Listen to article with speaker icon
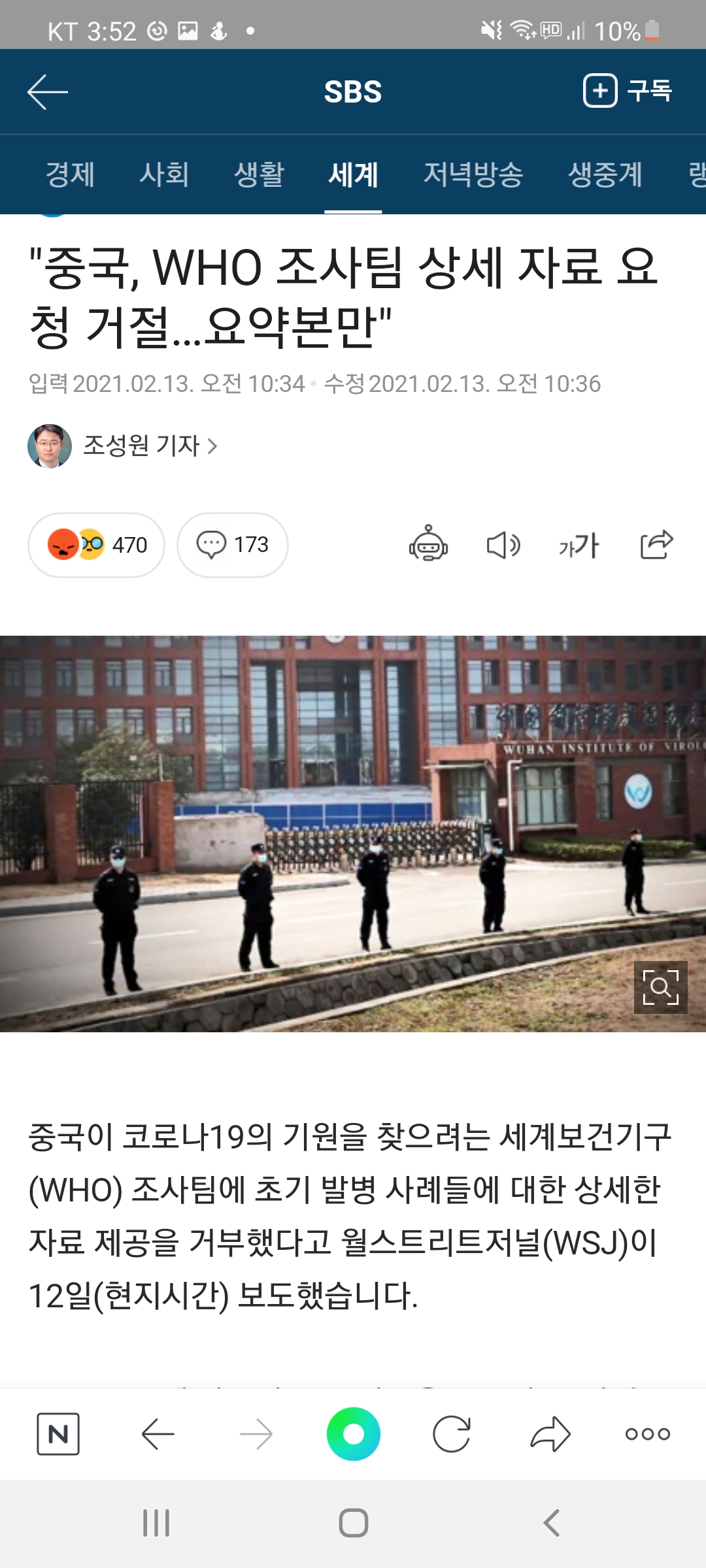Viewport: 706px width, 1568px height. (503, 545)
